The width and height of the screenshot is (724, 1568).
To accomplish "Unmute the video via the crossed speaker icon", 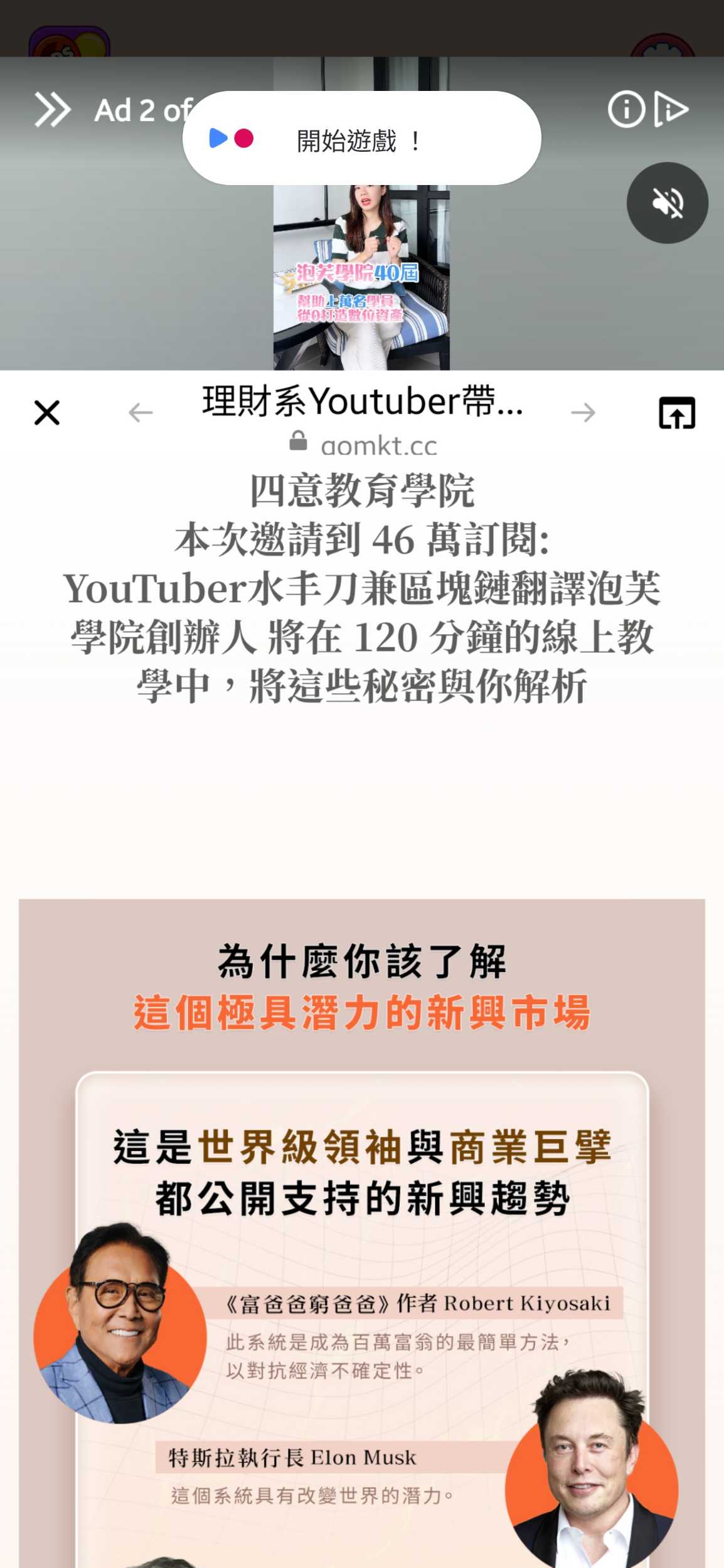I will [667, 202].
